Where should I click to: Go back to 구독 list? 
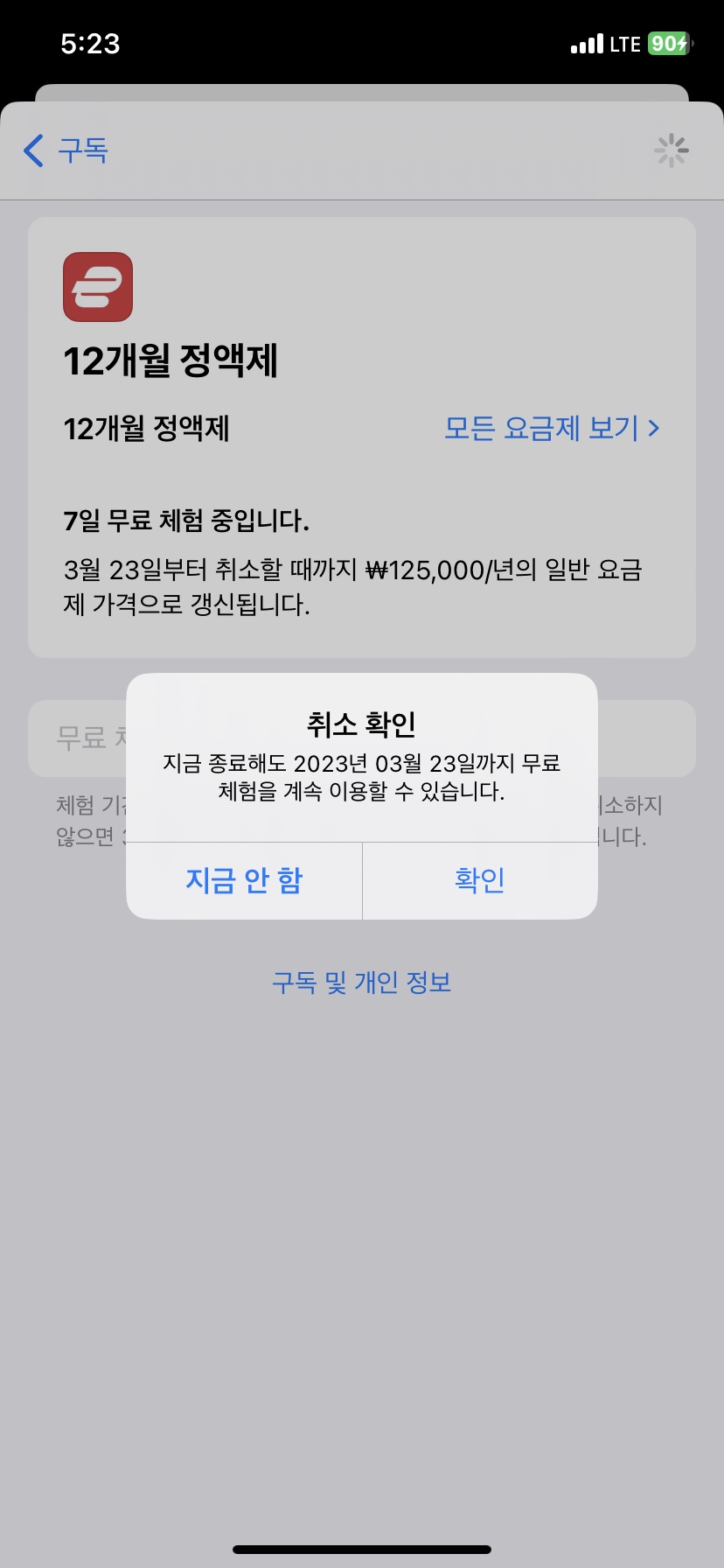pyautogui.click(x=66, y=150)
